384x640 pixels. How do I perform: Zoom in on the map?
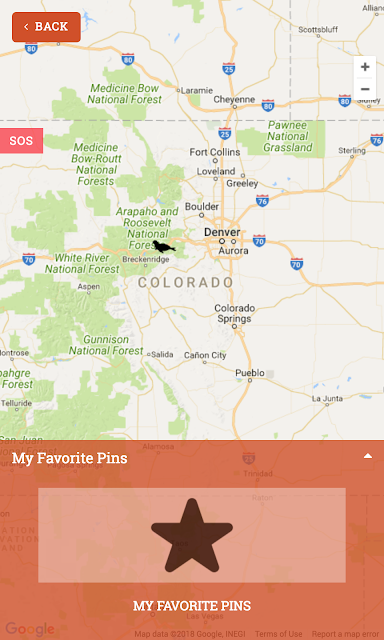(x=365, y=67)
